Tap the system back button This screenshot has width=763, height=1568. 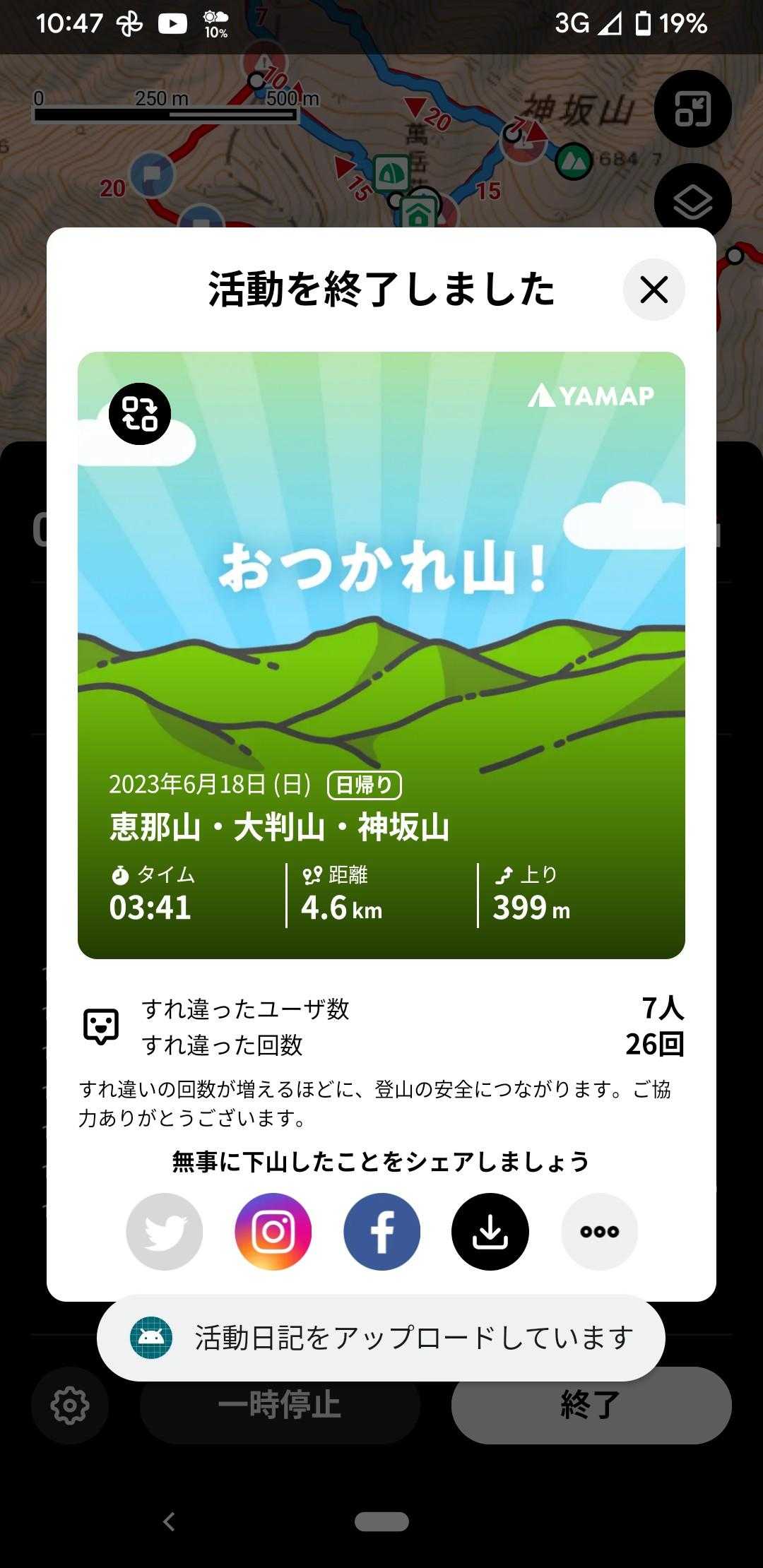[169, 1521]
